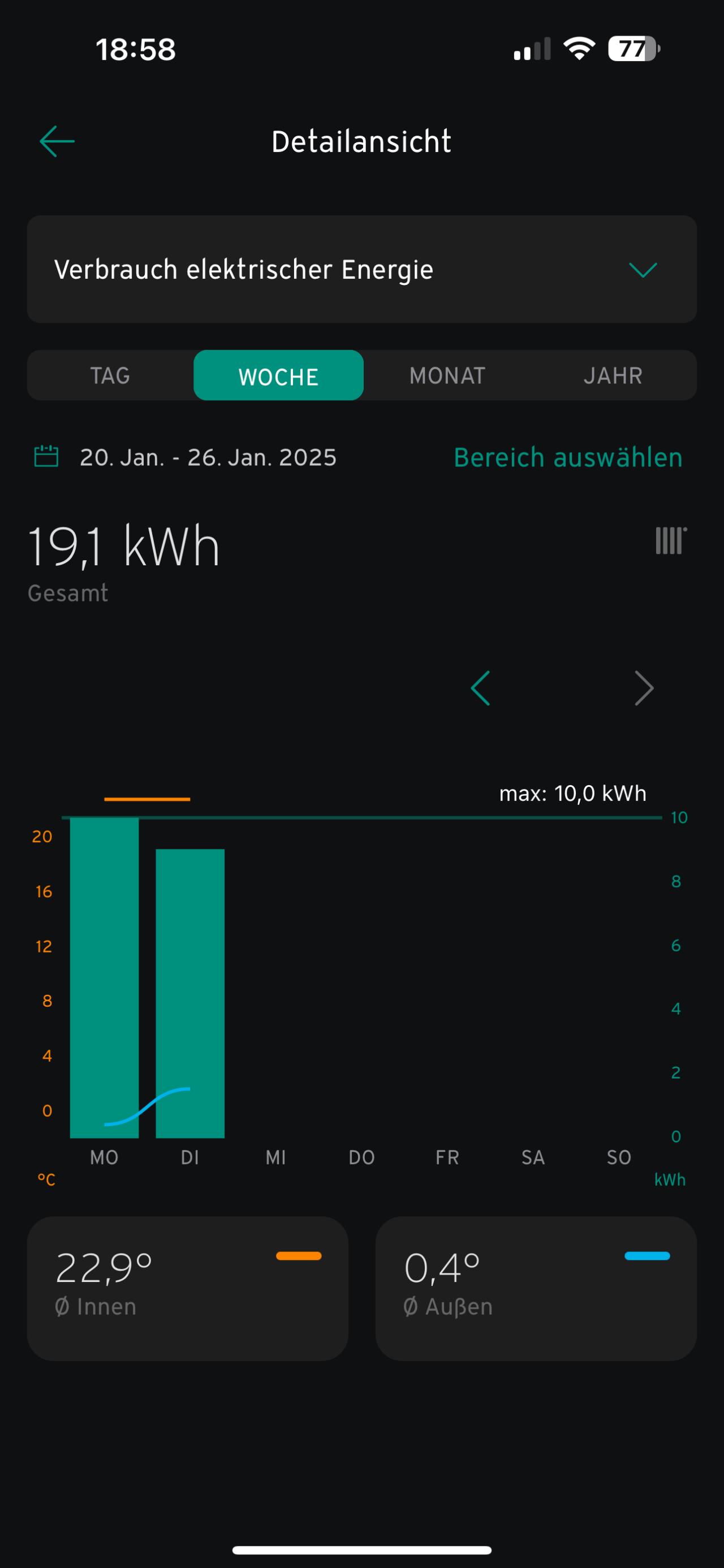Tap Bereich auswählen to pick a range
Image resolution: width=724 pixels, height=1568 pixels.
pos(567,457)
